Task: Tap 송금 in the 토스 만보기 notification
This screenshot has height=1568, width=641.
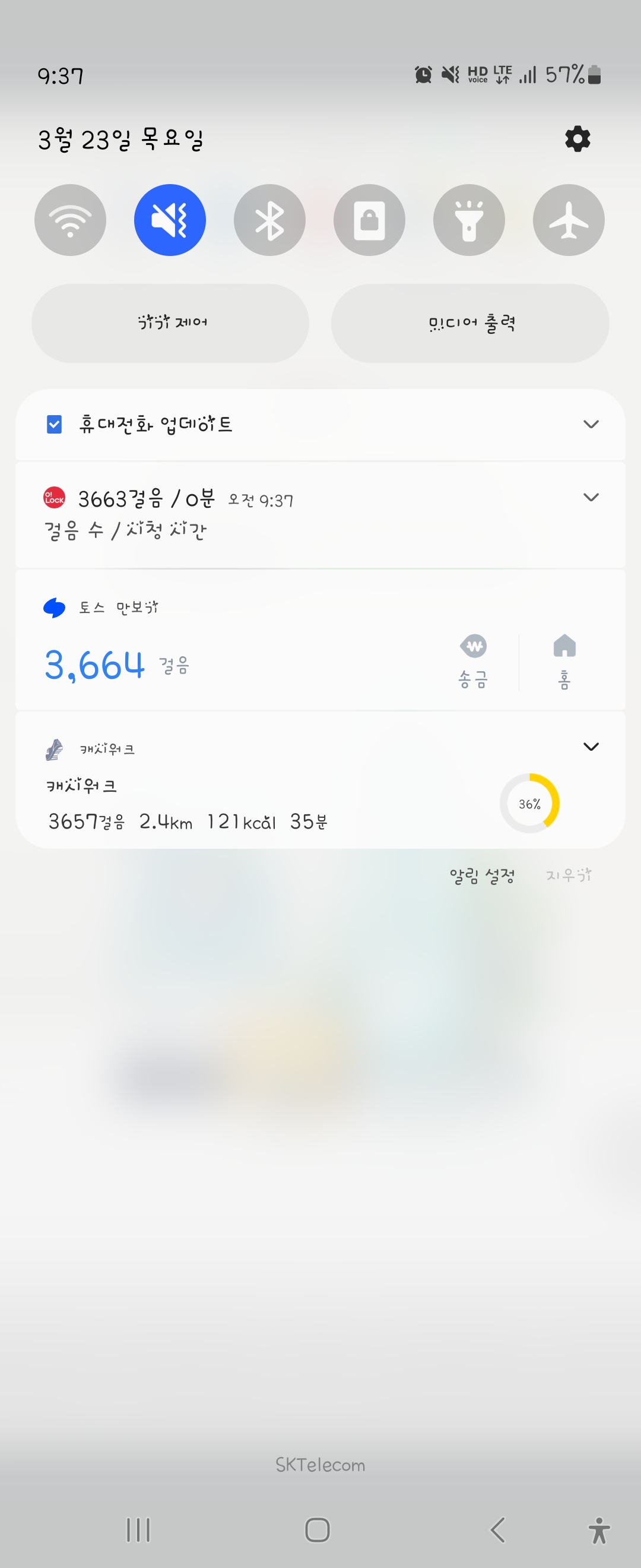Action: tap(473, 661)
